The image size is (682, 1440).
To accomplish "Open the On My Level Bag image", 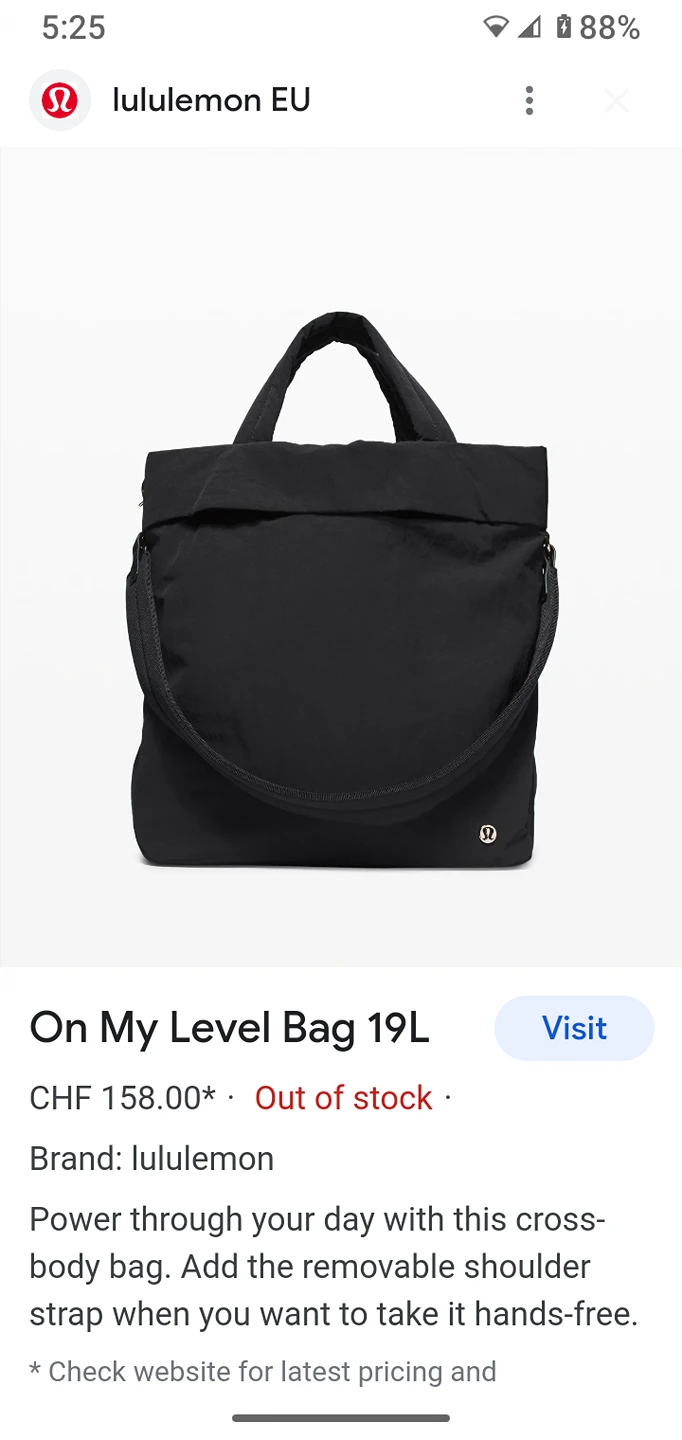I will (x=341, y=592).
